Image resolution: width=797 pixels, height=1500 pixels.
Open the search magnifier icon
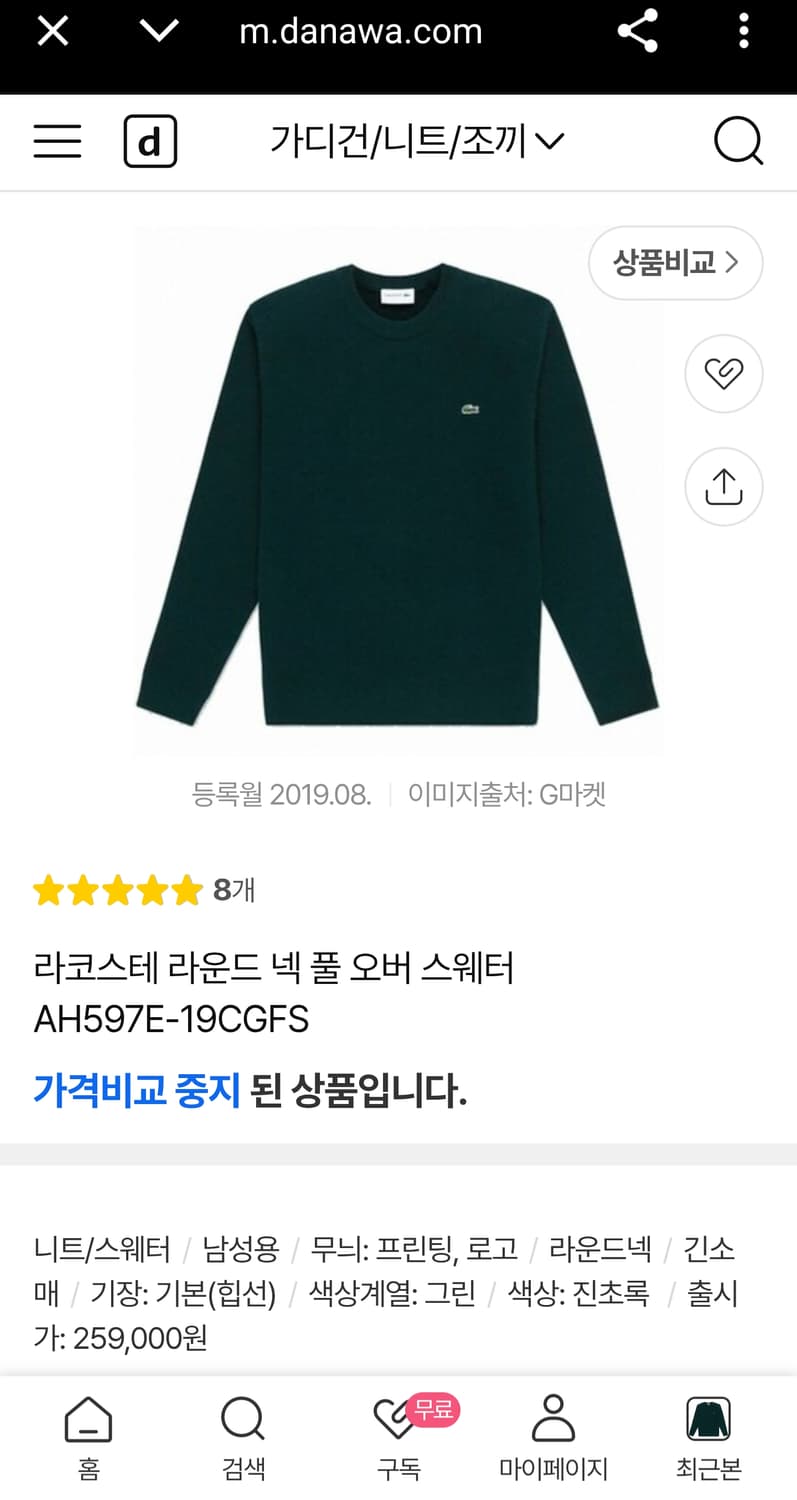(738, 140)
